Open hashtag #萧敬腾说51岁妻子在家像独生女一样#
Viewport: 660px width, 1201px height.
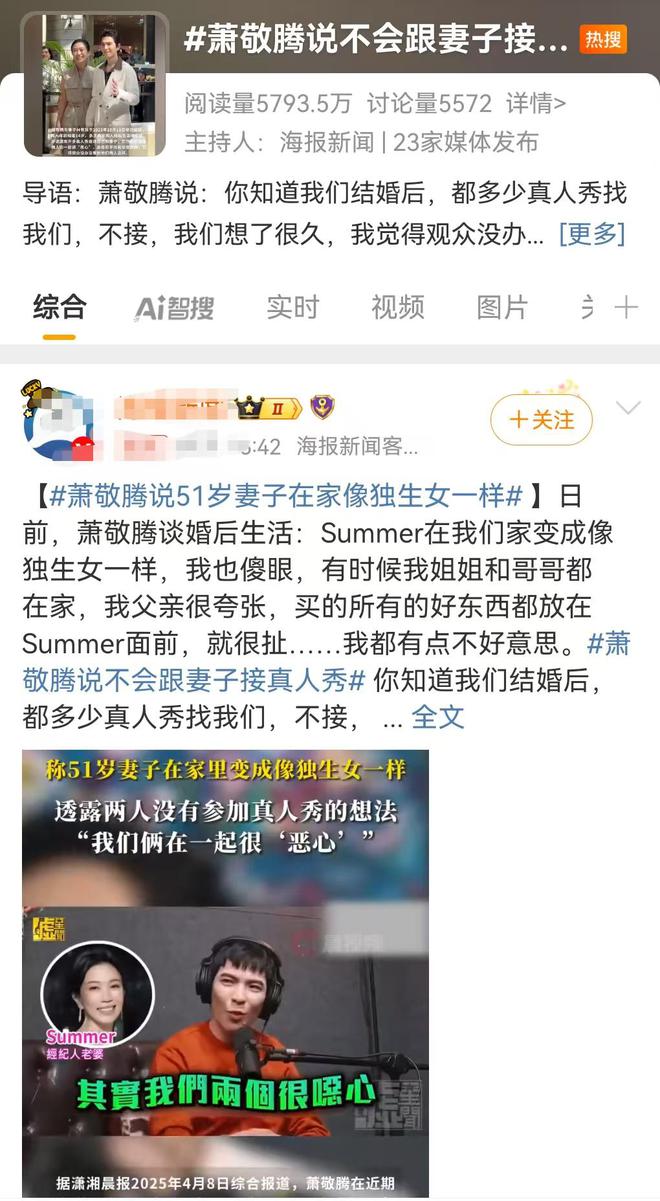coord(286,496)
